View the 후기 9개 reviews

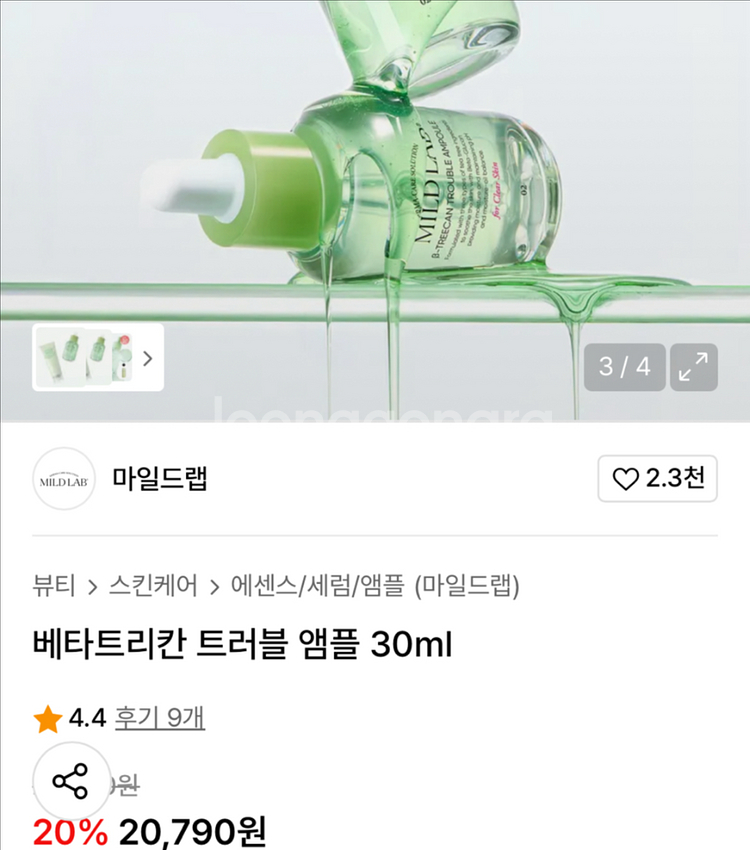(160, 717)
